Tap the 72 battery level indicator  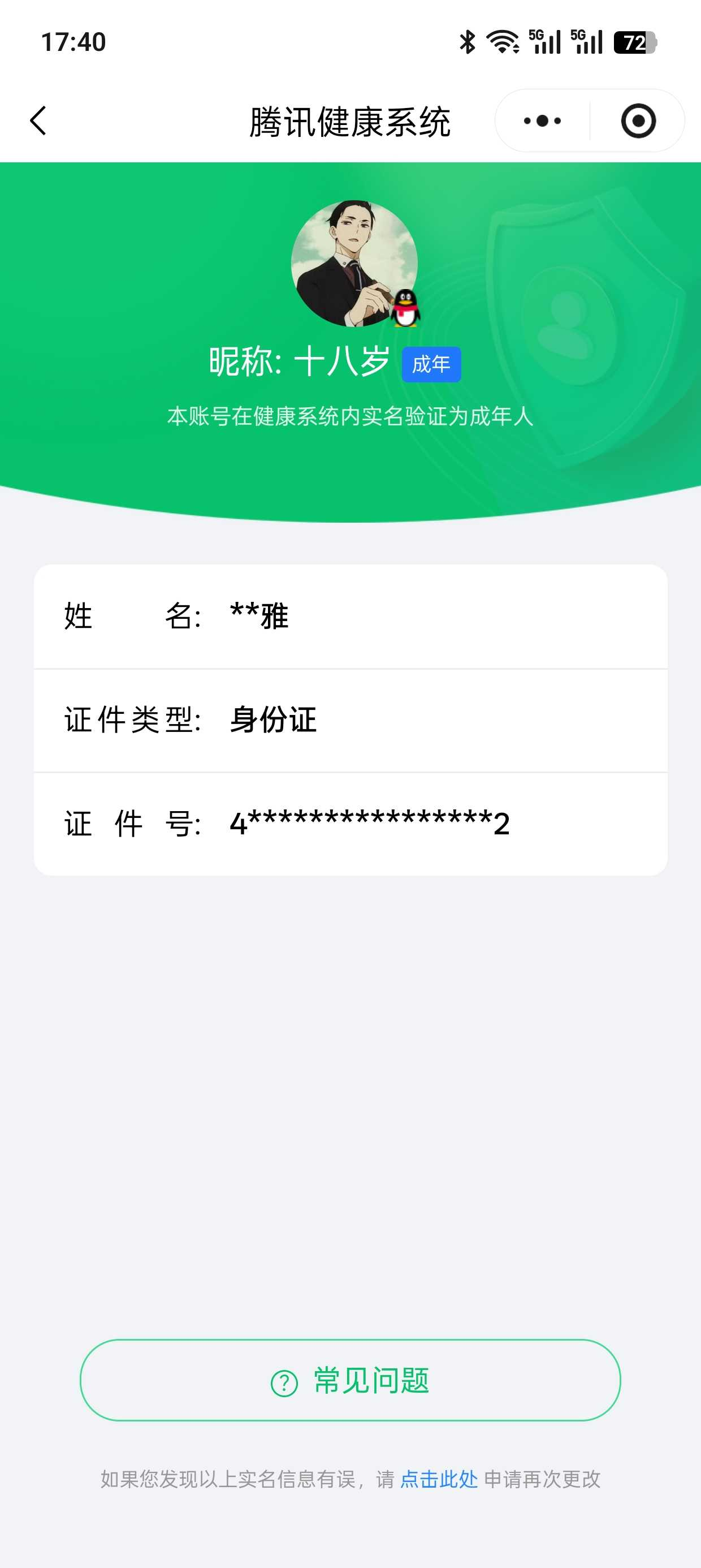click(x=633, y=42)
